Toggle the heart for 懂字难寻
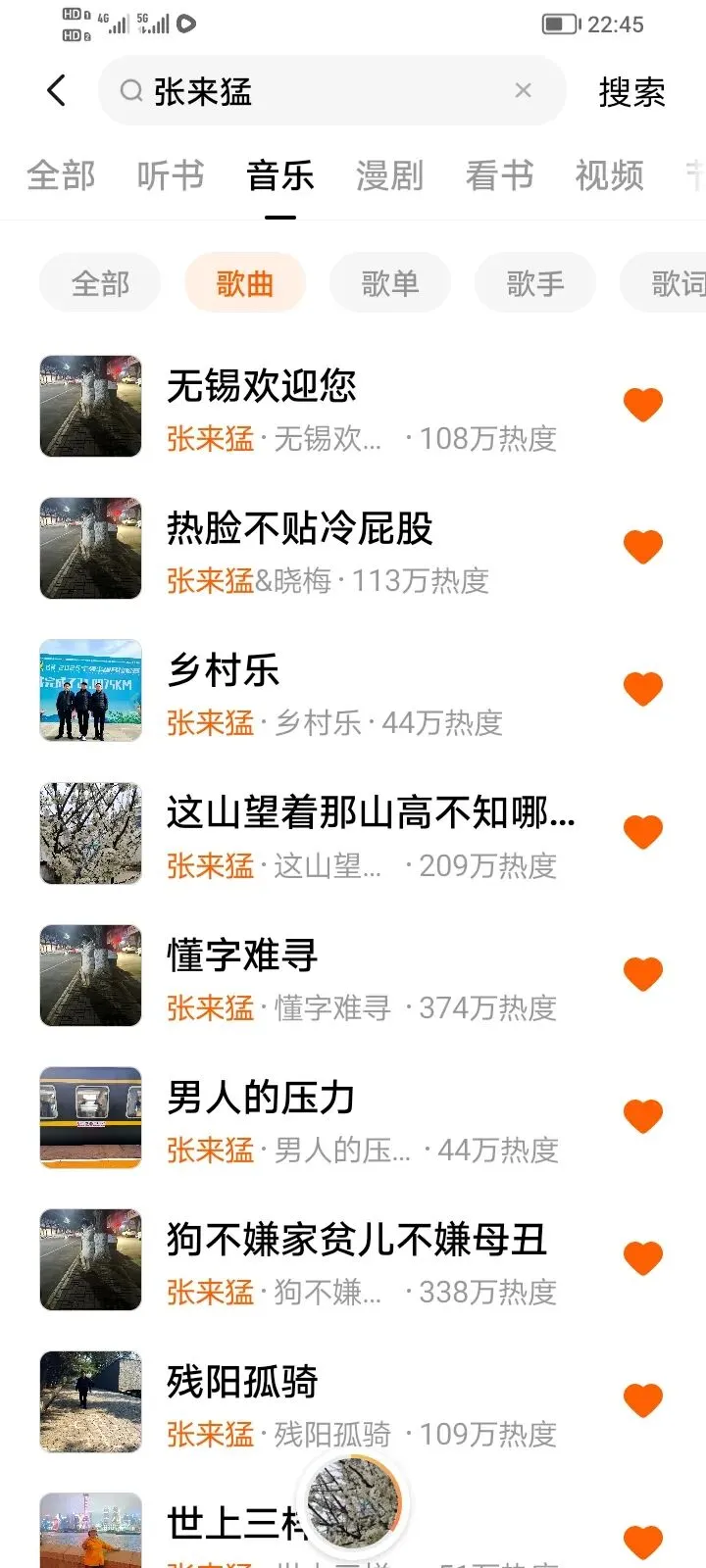706x1568 pixels. (x=643, y=973)
